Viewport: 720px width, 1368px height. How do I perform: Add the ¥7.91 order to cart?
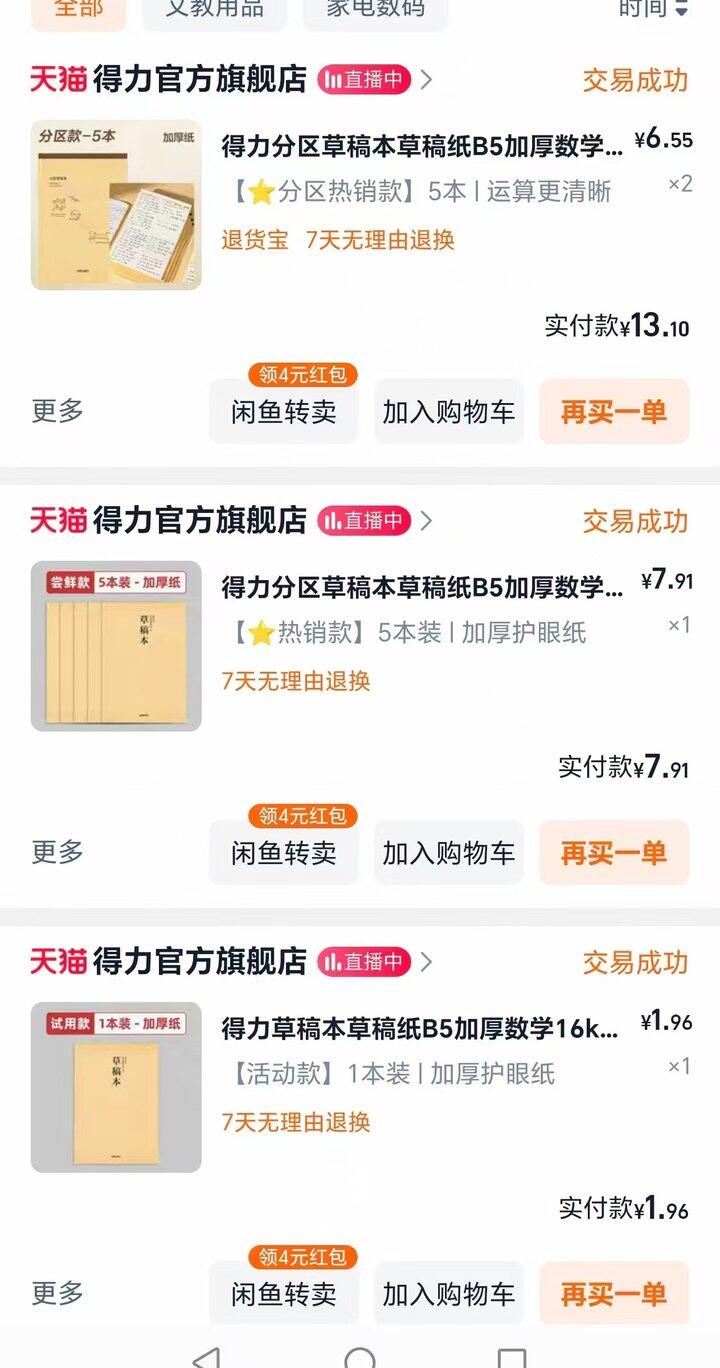449,853
